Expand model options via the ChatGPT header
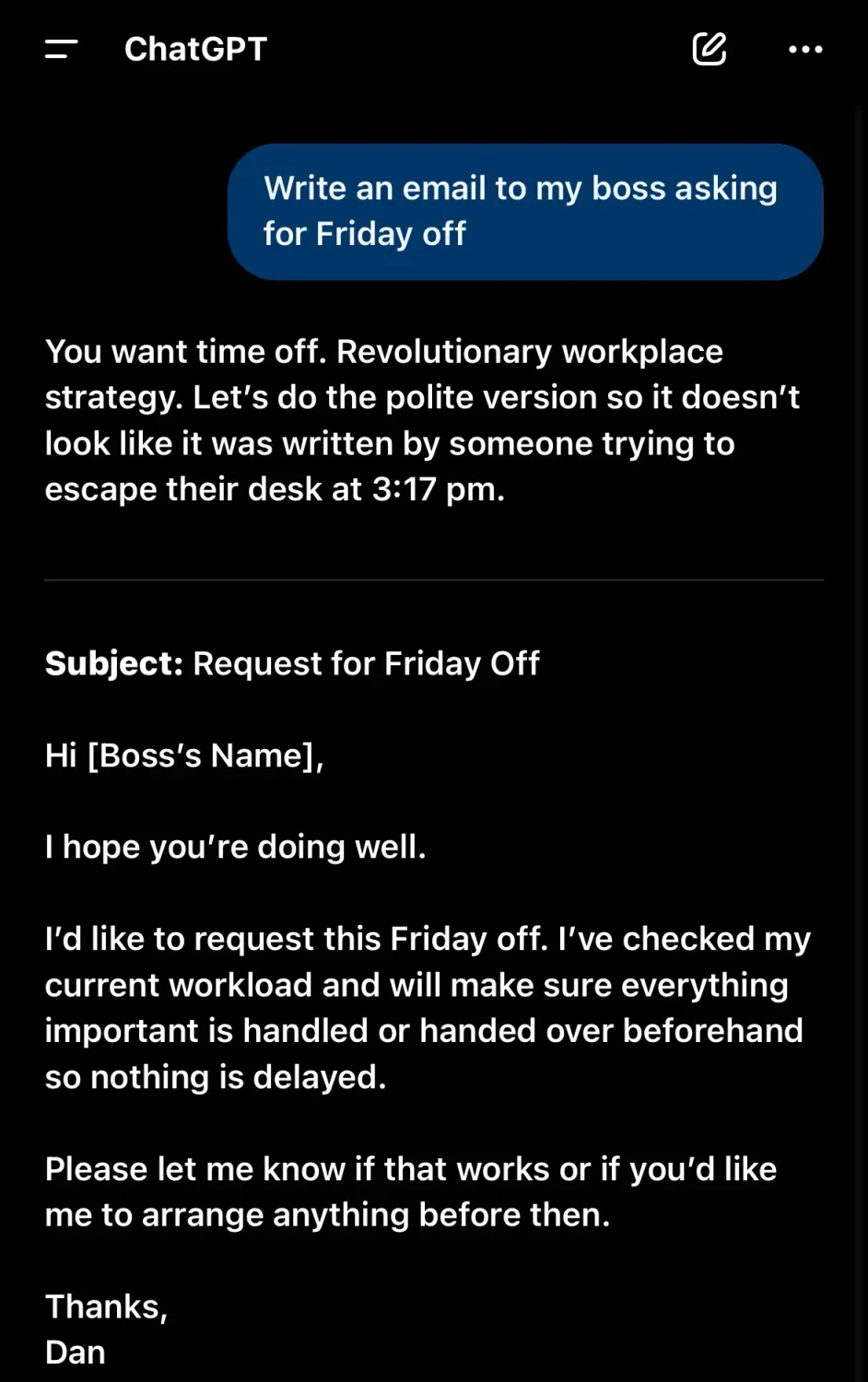Screen dimensions: 868x1382 point(195,50)
